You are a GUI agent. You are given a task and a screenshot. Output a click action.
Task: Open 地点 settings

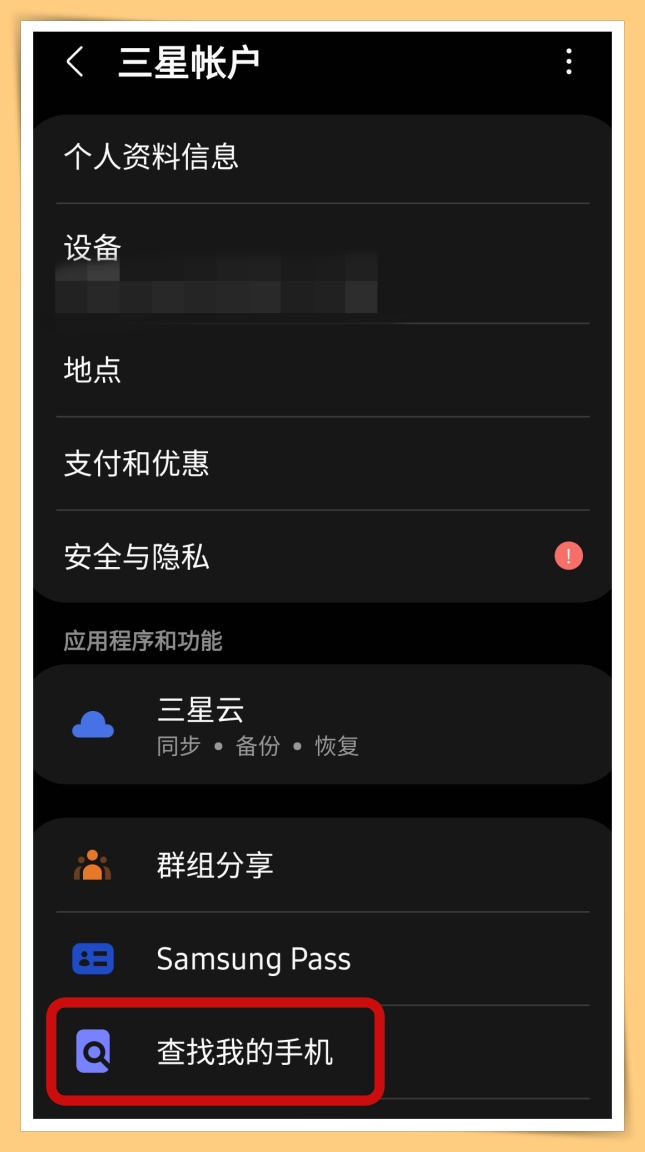pyautogui.click(x=322, y=370)
